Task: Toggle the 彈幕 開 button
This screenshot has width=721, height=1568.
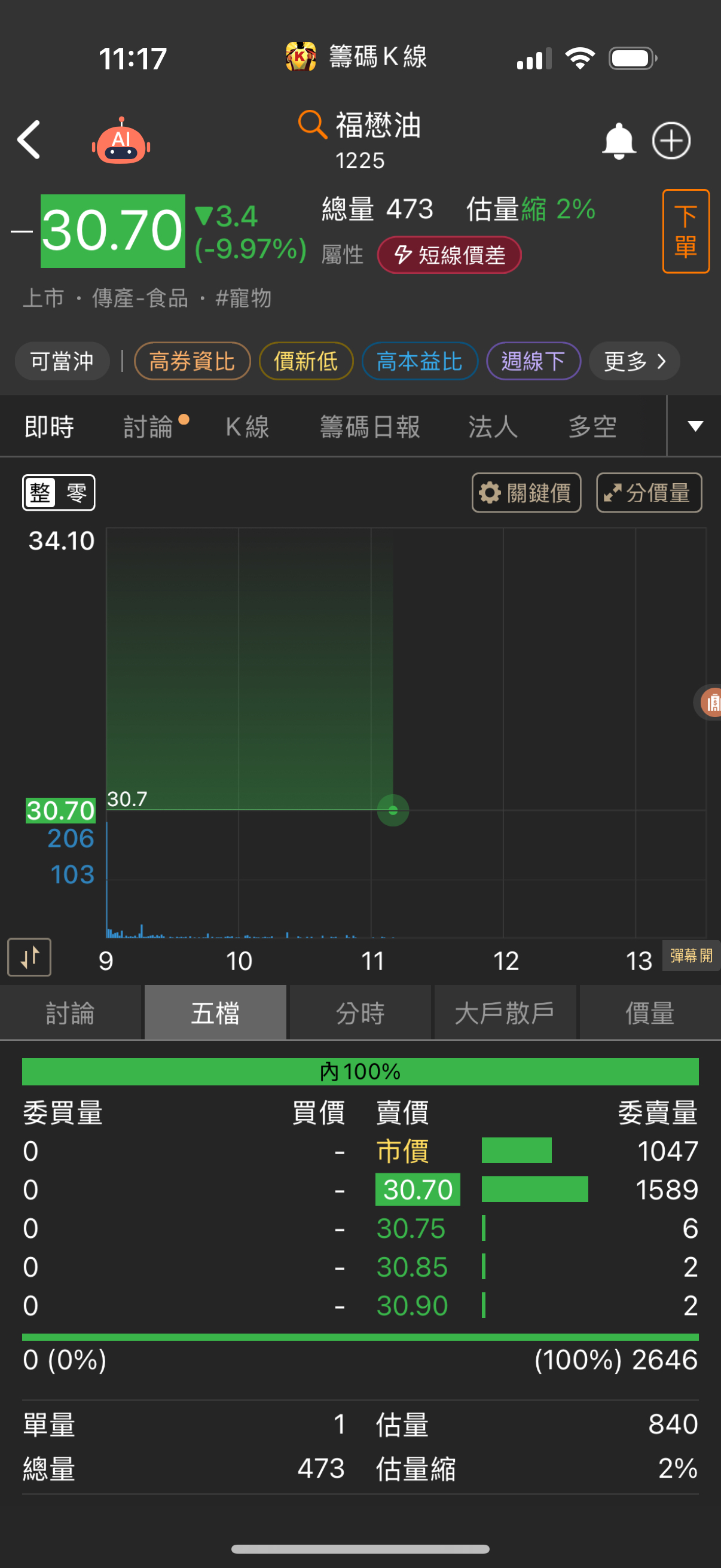Action: [691, 956]
